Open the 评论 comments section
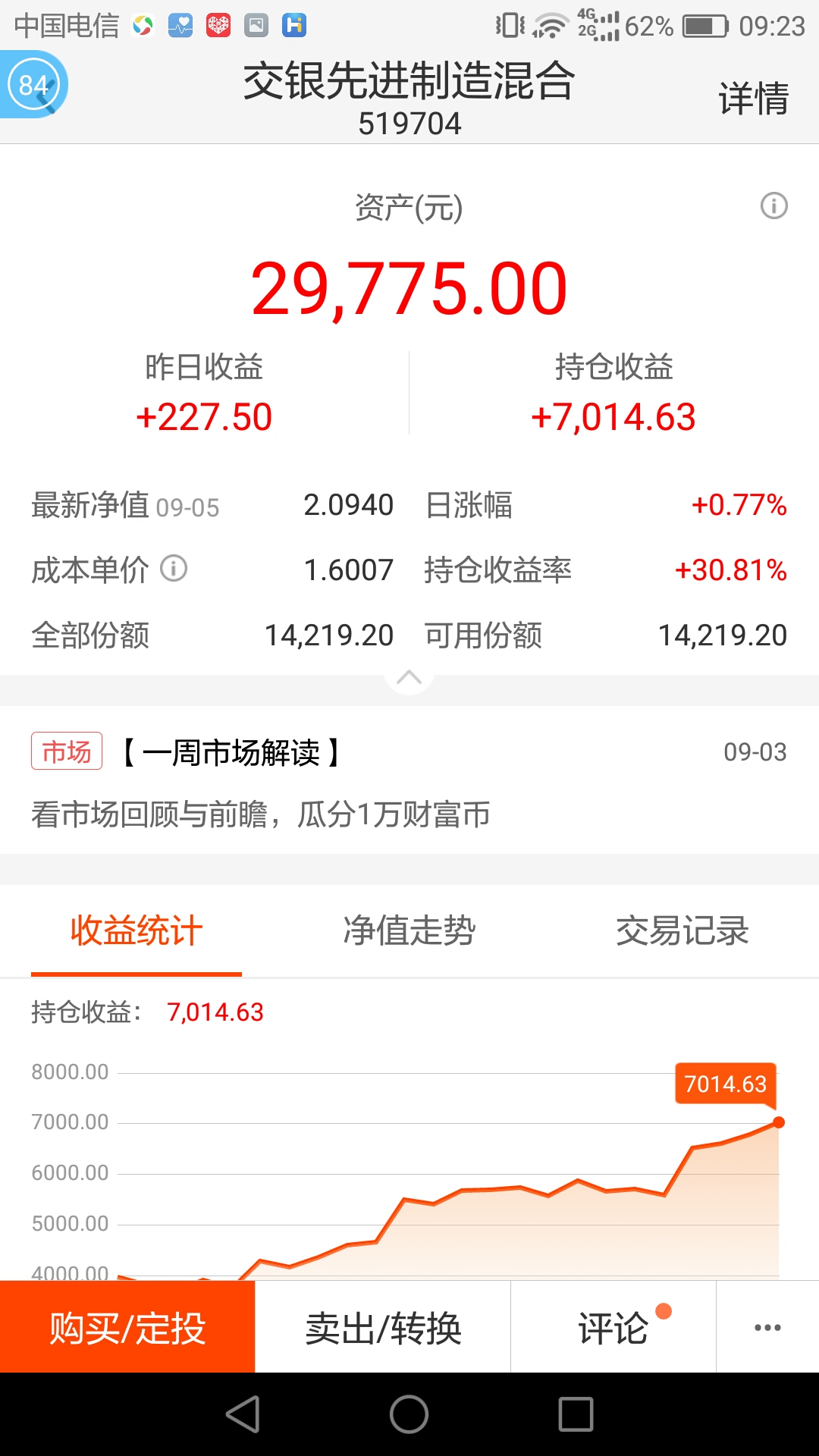This screenshot has height=1456, width=819. click(613, 1327)
